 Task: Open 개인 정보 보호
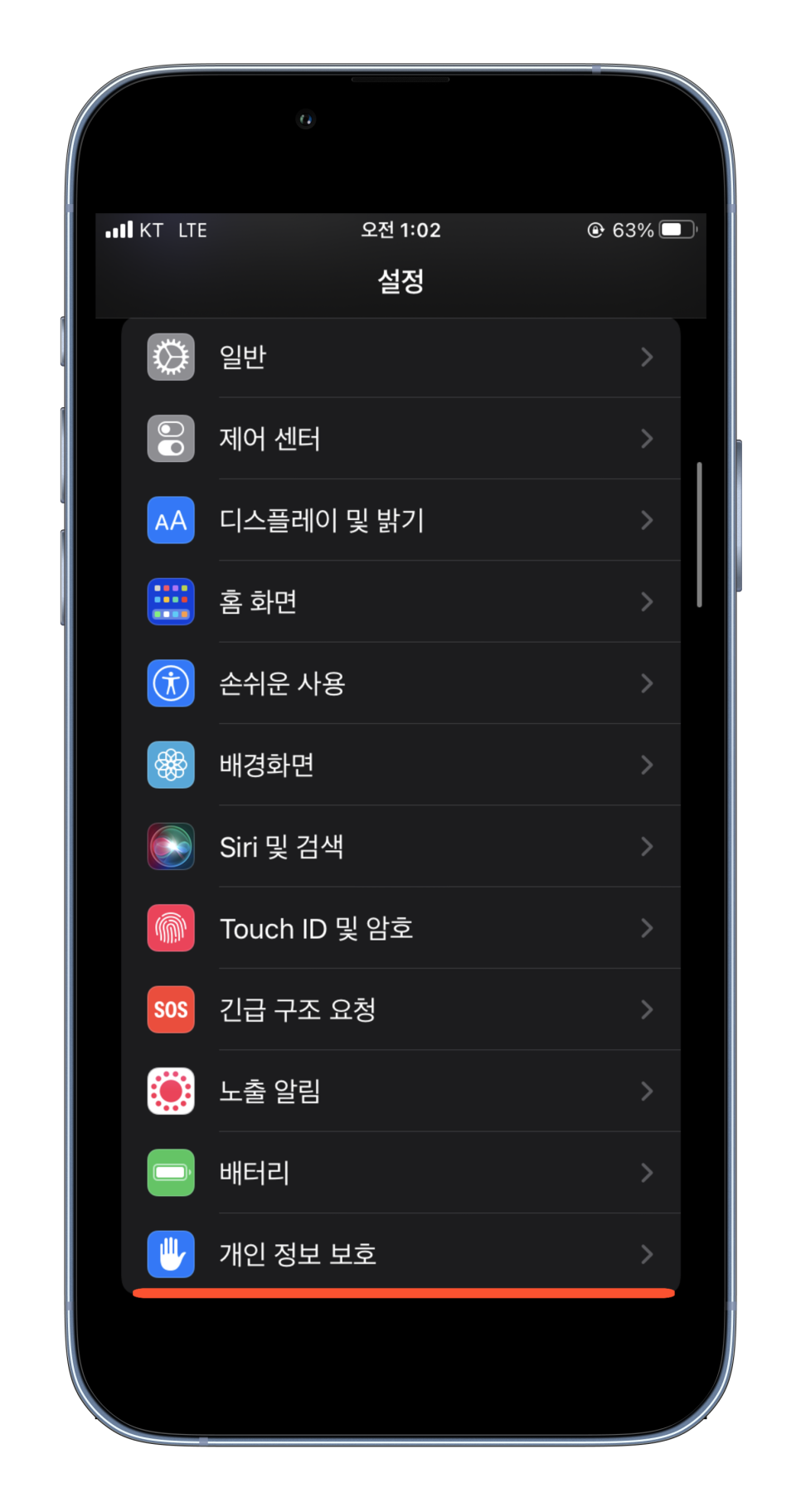click(x=400, y=1253)
